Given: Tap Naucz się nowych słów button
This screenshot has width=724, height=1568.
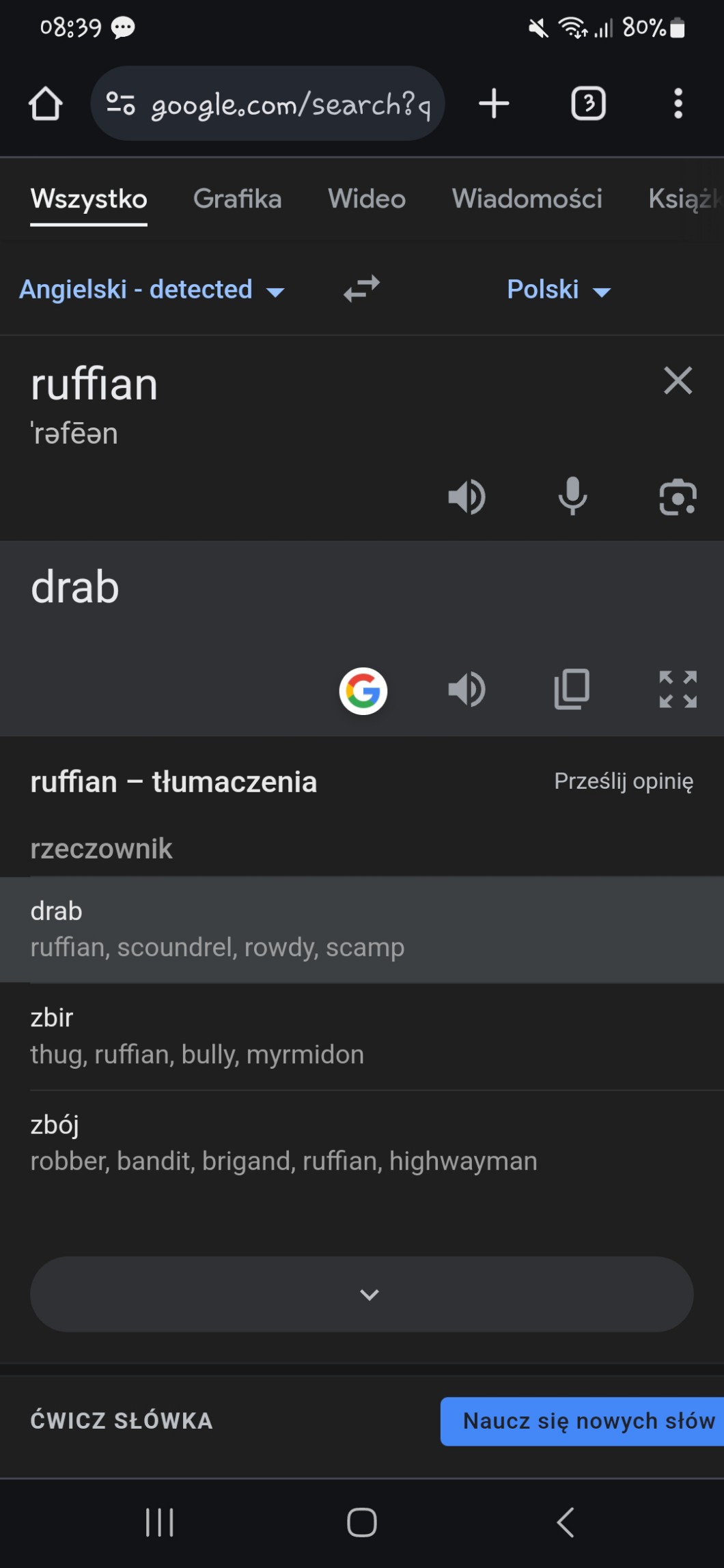Looking at the screenshot, I should [582, 1421].
